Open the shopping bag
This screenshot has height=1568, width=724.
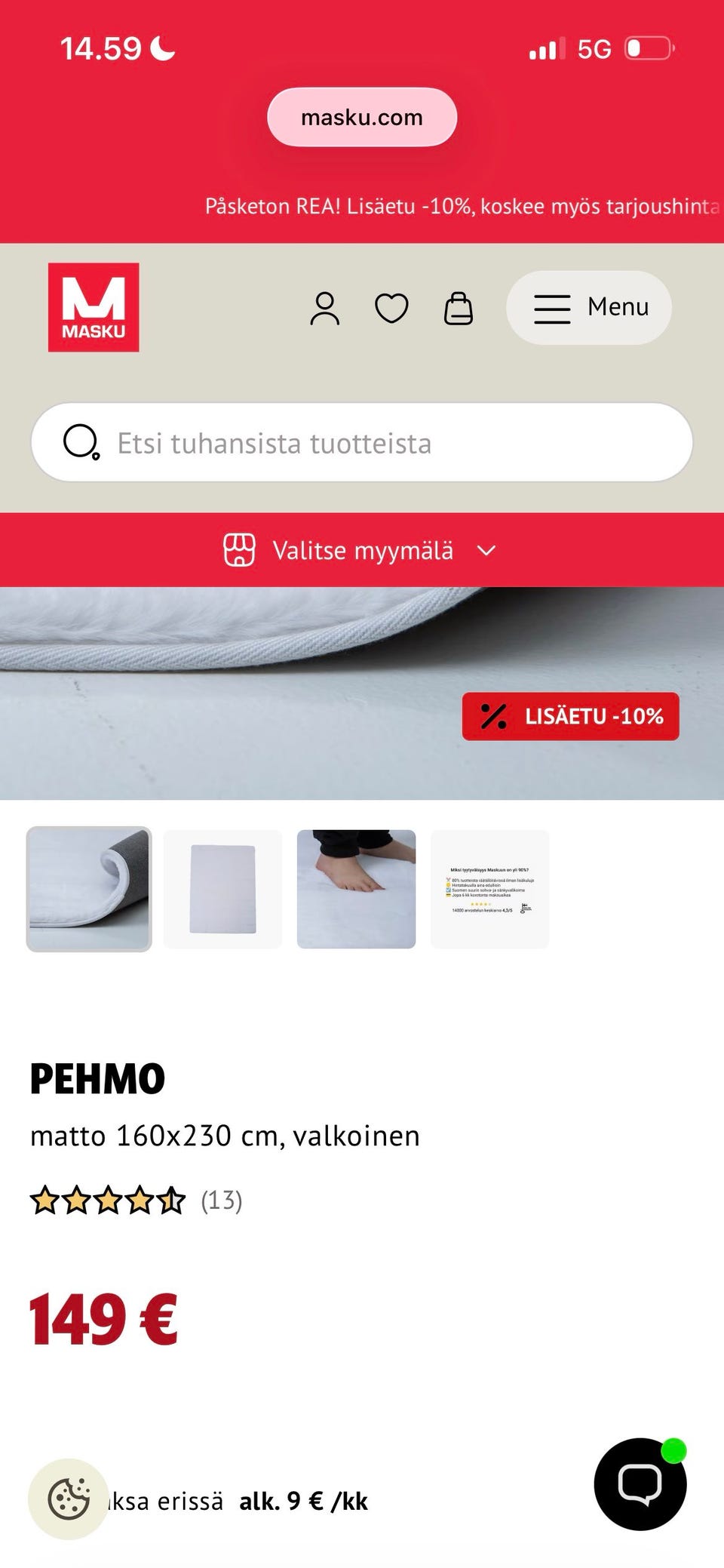[459, 308]
